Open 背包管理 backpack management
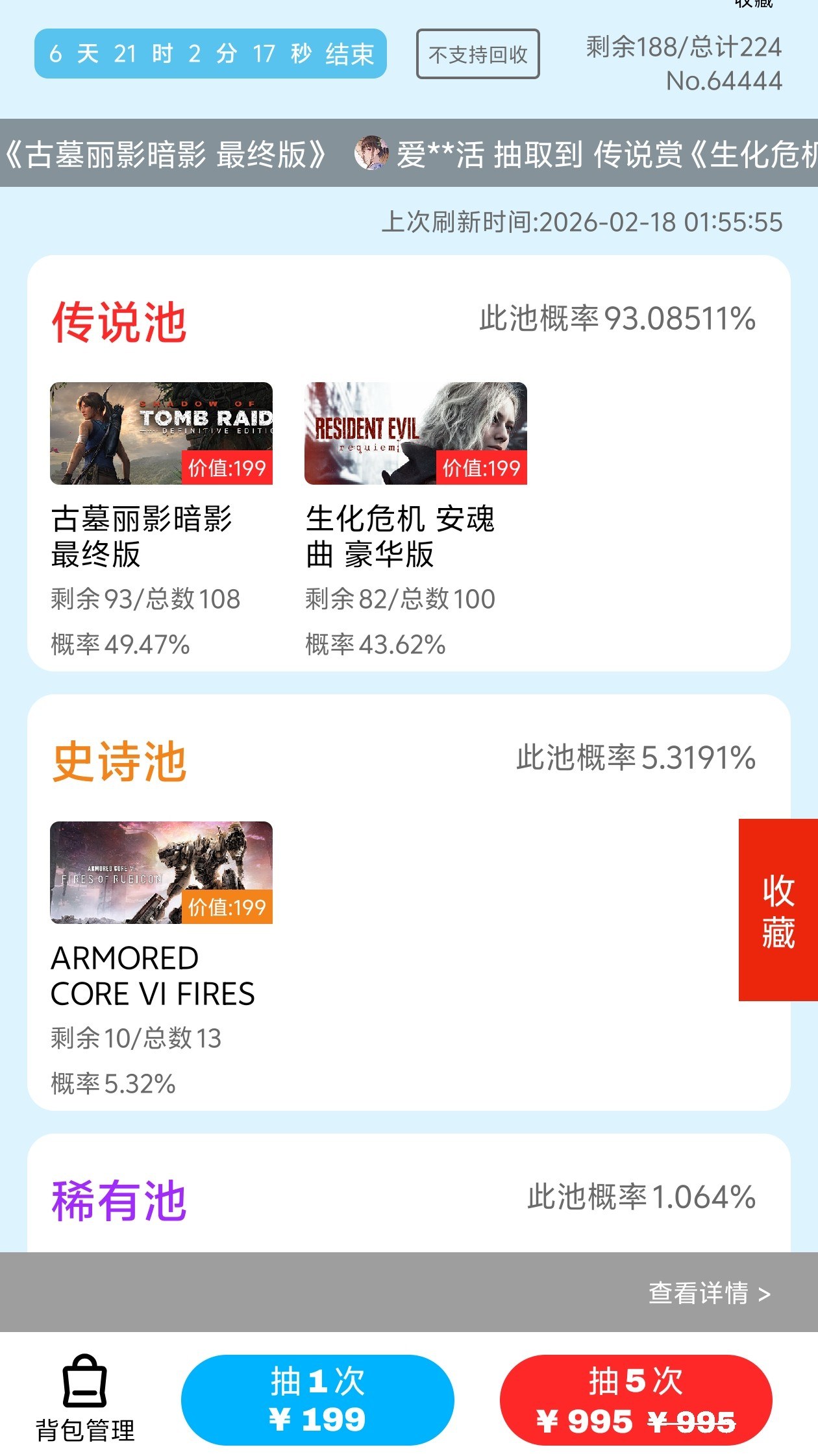Viewport: 818px width, 1456px height. [x=84, y=1398]
